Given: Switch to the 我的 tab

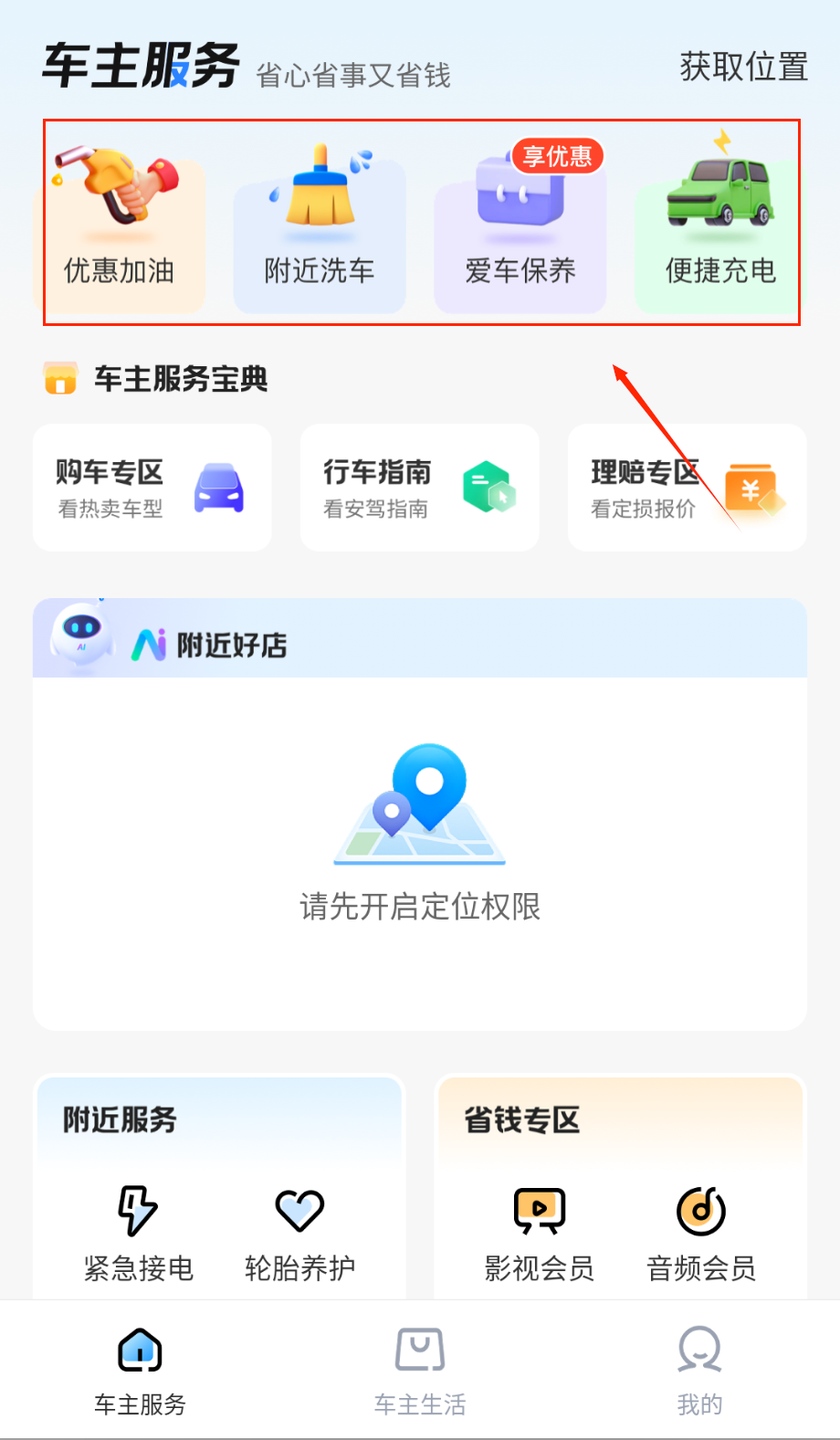Looking at the screenshot, I should coord(699,1370).
